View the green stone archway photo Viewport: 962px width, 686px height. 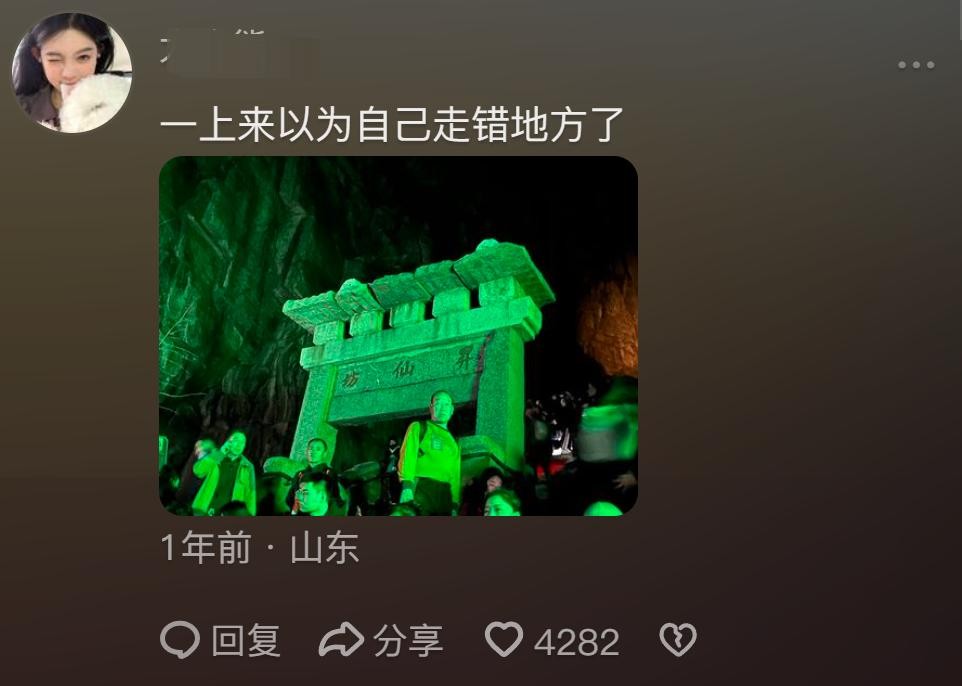click(x=398, y=336)
